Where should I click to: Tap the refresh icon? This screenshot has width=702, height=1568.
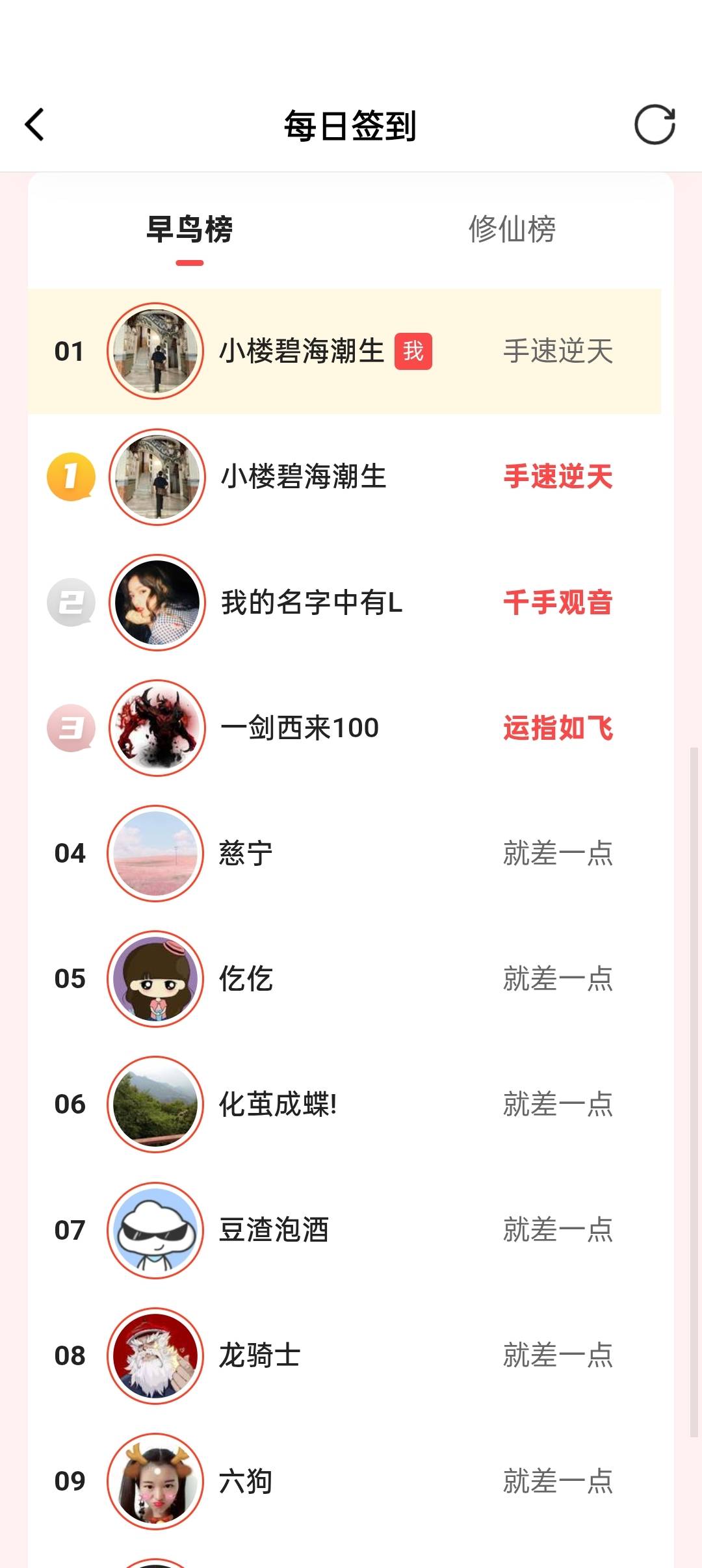(654, 124)
